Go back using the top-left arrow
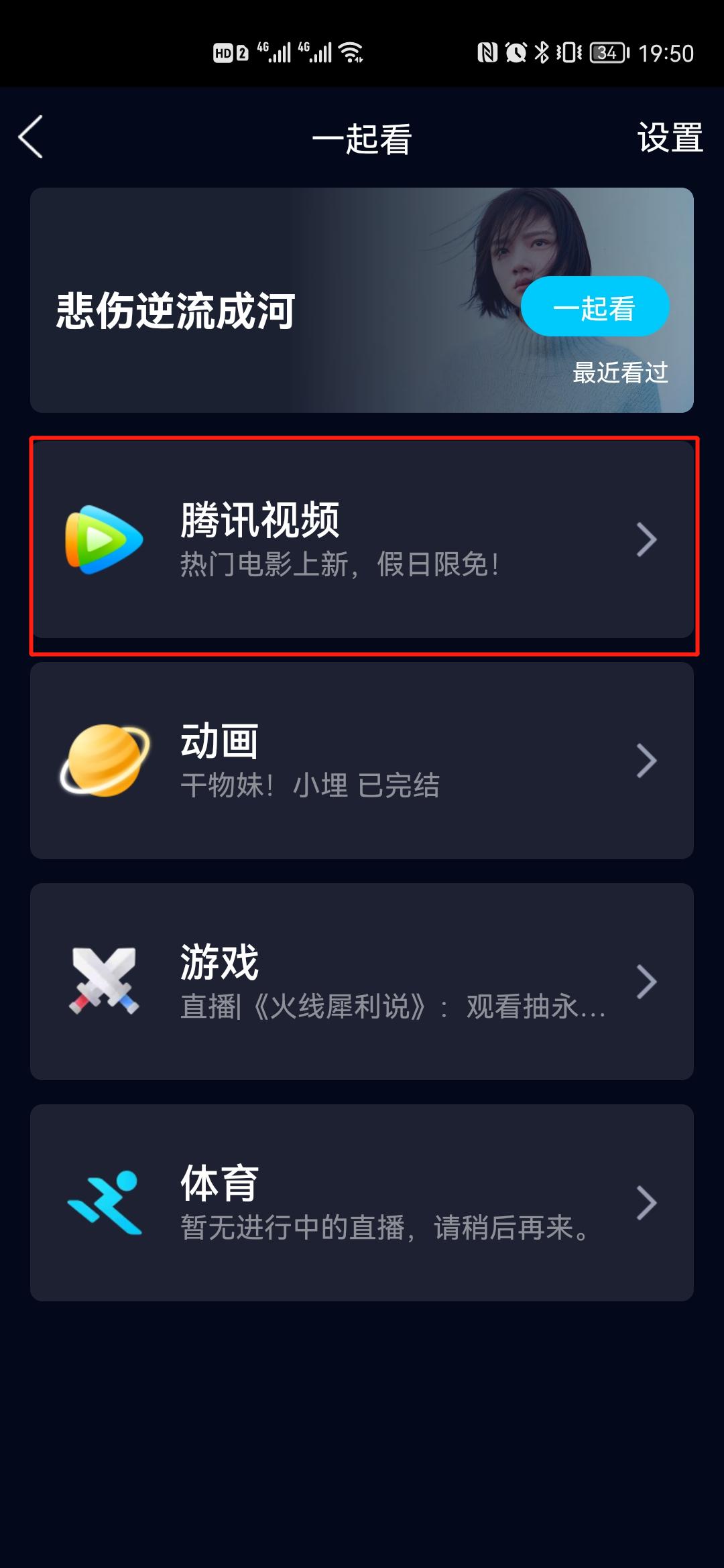Viewport: 724px width, 1568px height. [31, 137]
